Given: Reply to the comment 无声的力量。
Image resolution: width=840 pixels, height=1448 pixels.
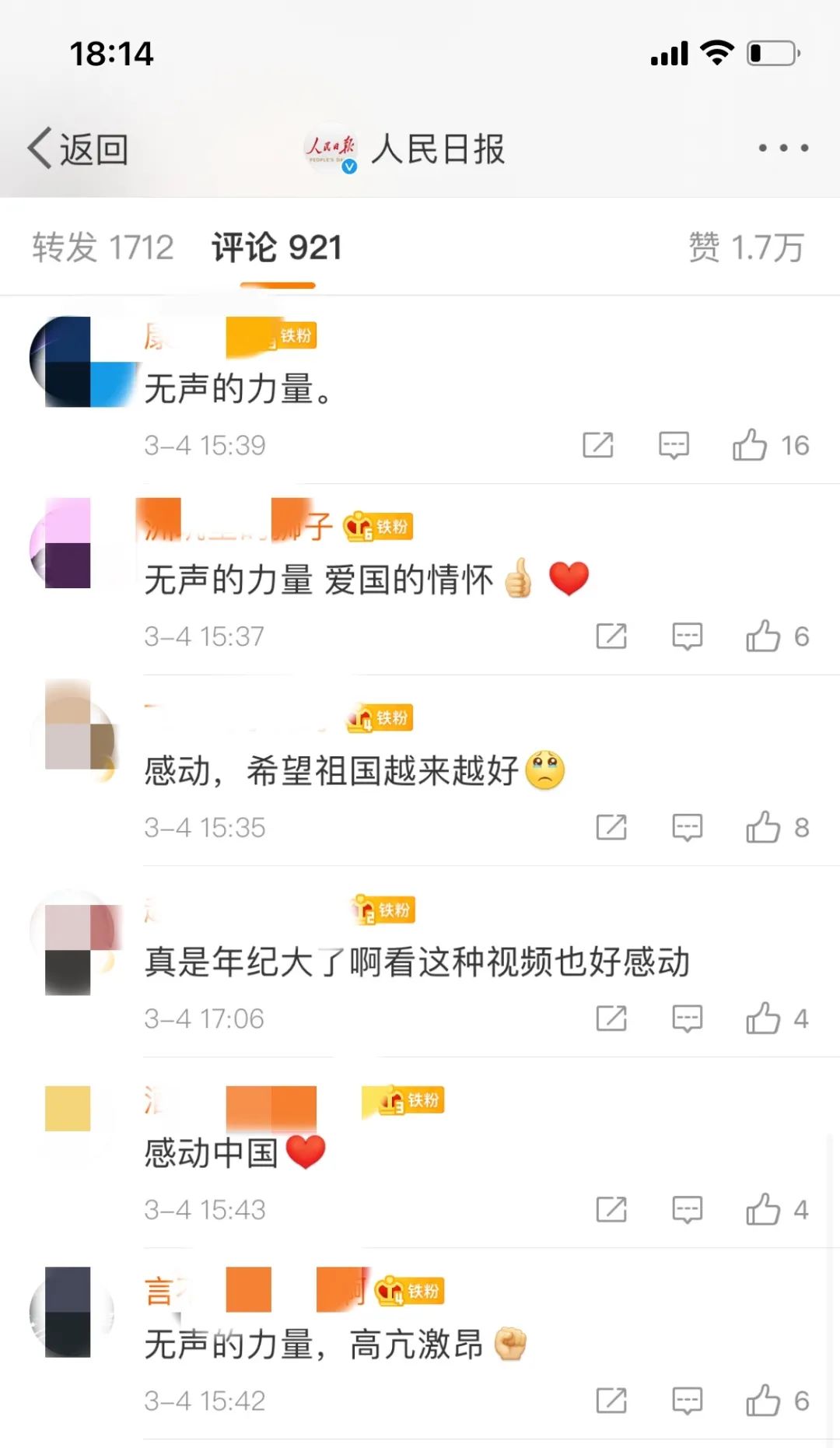Looking at the screenshot, I should tap(674, 445).
